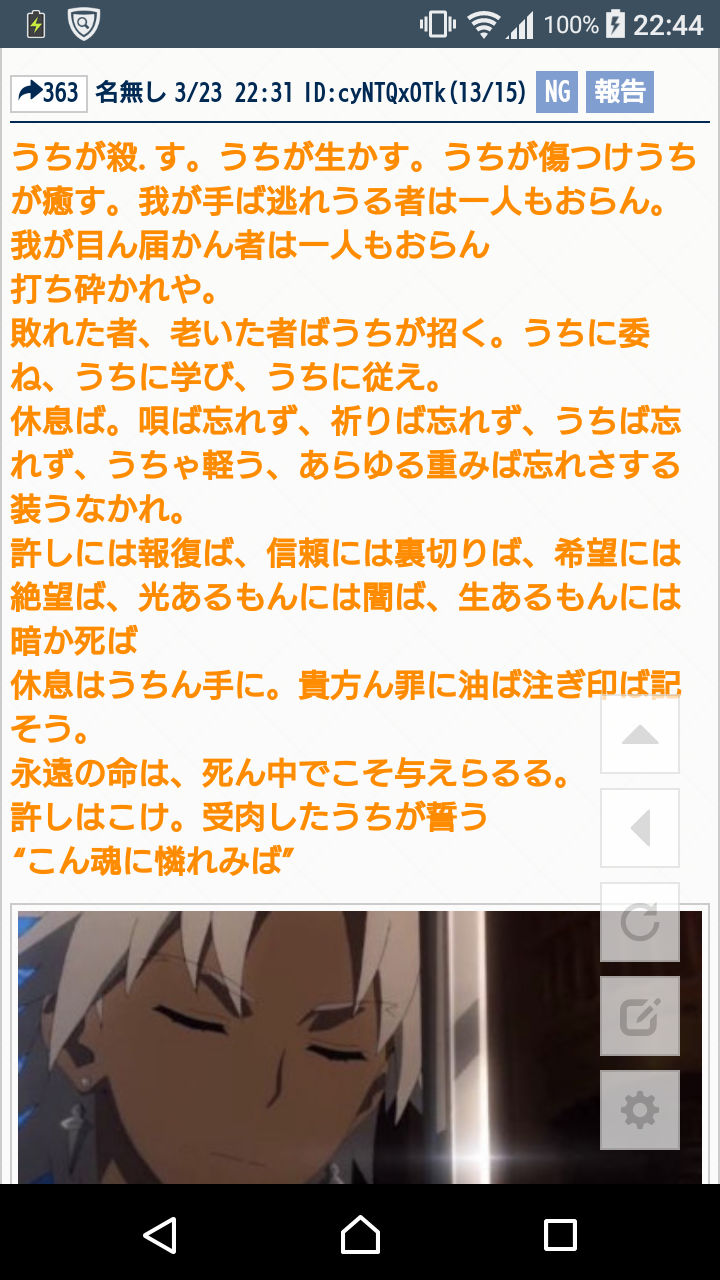The image size is (720, 1280).
Task: Write a new post with the compose icon
Action: (640, 1016)
